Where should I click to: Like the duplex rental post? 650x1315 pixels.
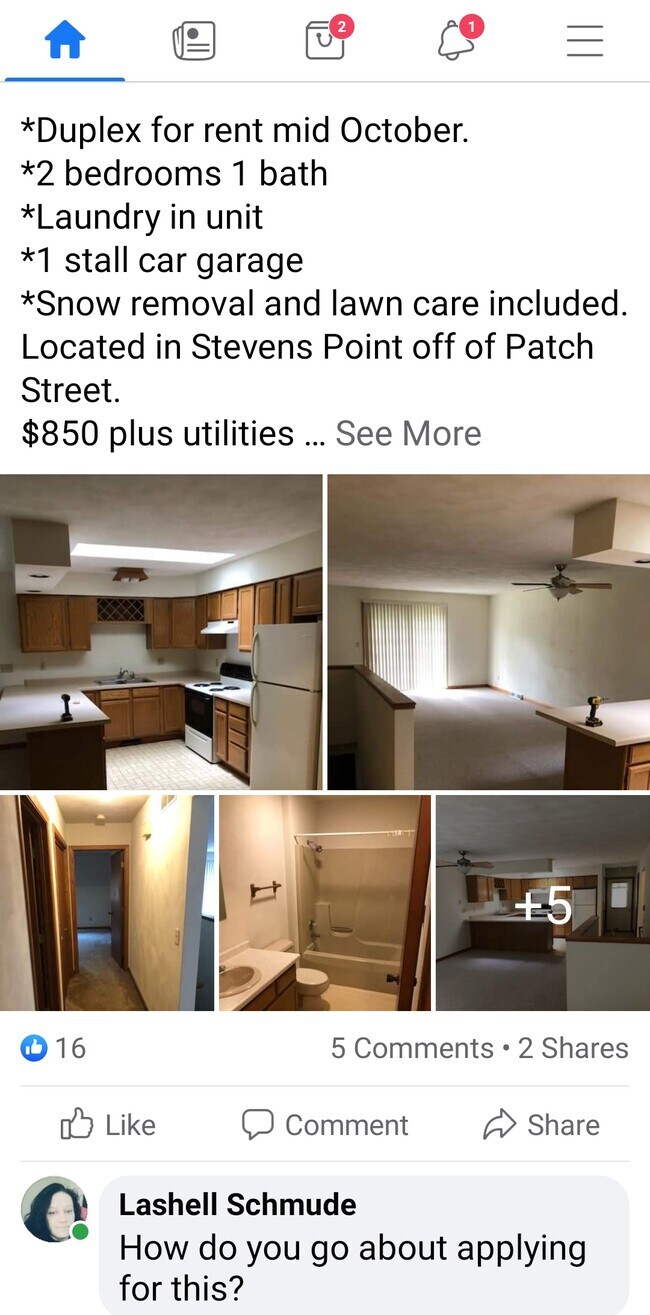pyautogui.click(x=108, y=1125)
